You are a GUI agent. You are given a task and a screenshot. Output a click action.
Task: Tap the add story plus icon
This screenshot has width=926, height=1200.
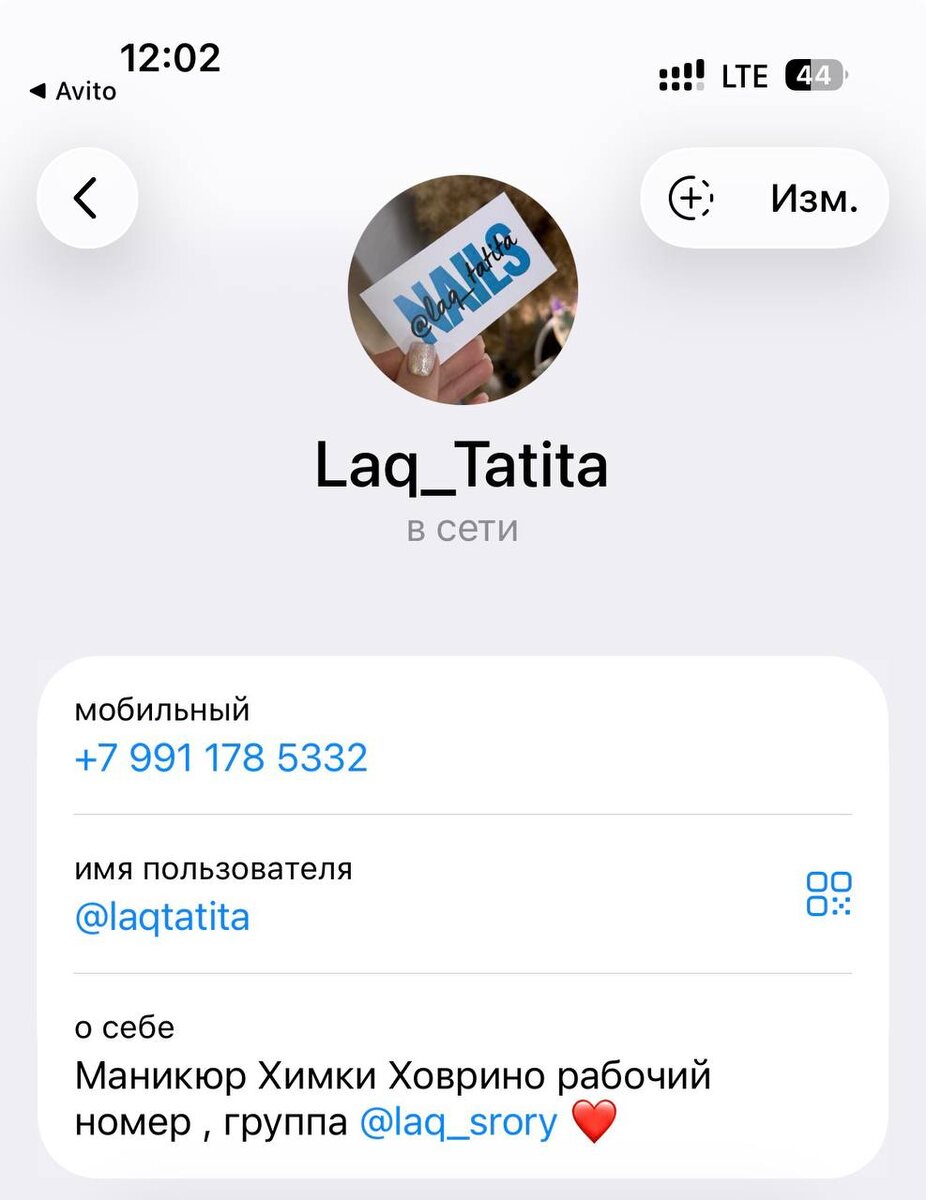pos(690,198)
